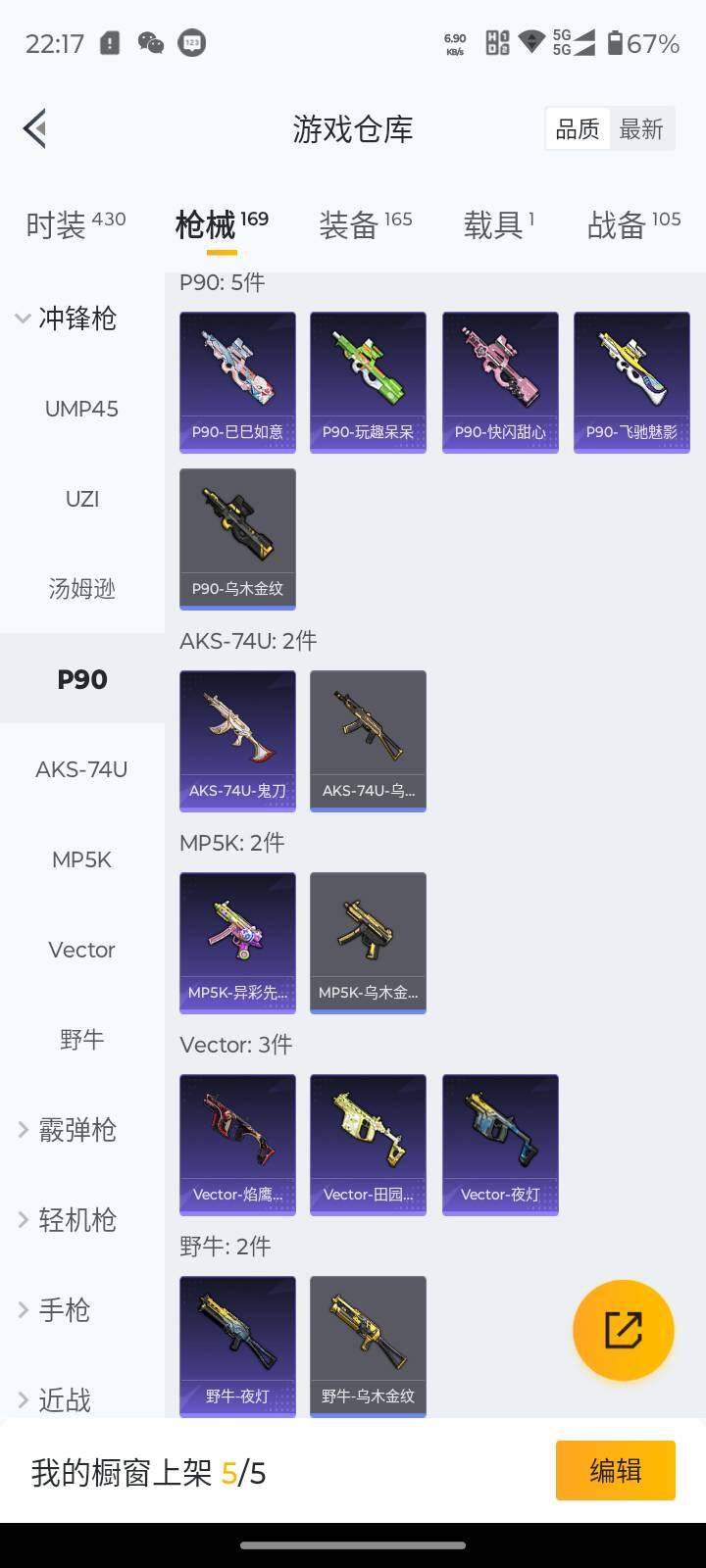Open the P90-乌木金纹 skin
This screenshot has height=1568, width=706.
point(237,539)
